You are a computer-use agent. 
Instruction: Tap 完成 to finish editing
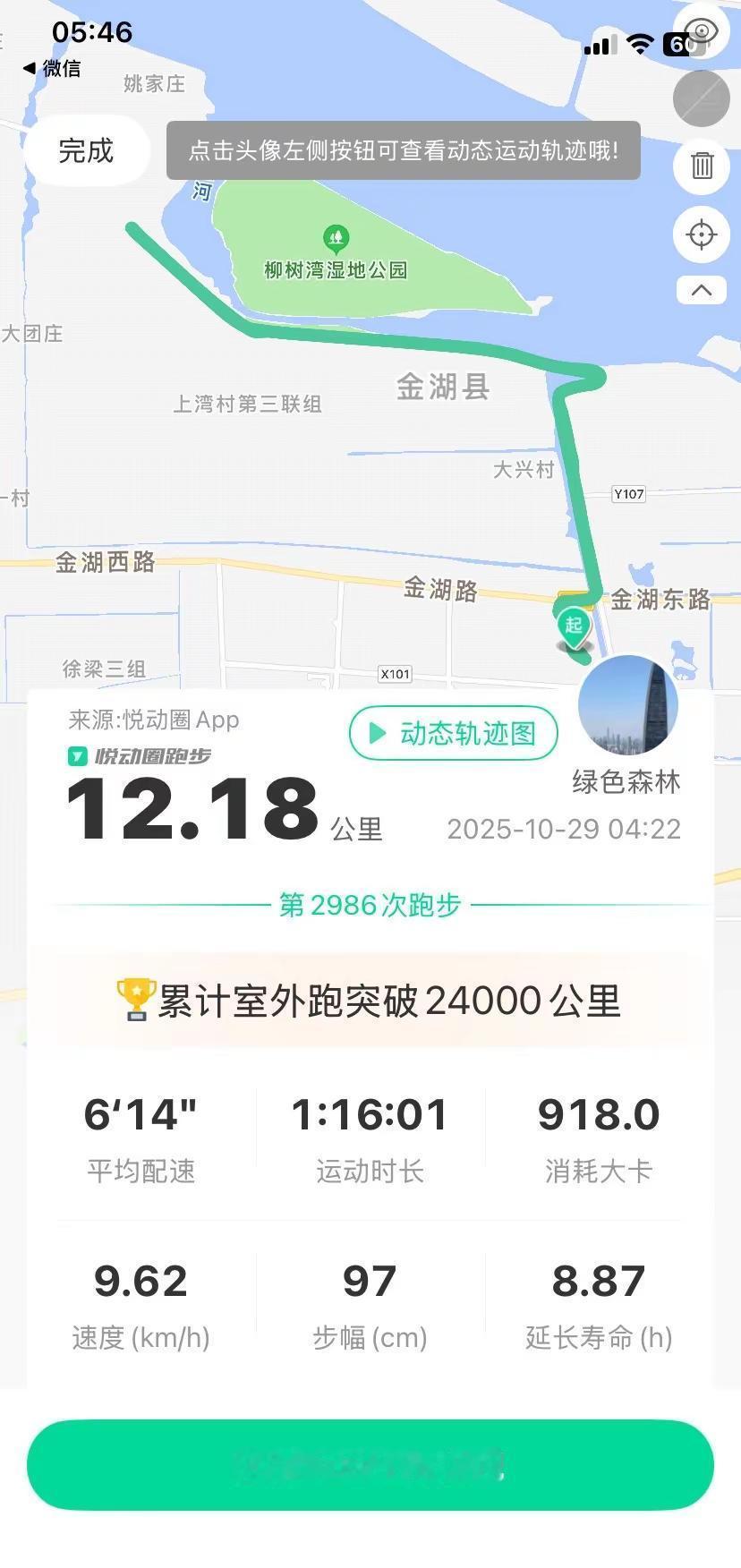click(86, 151)
